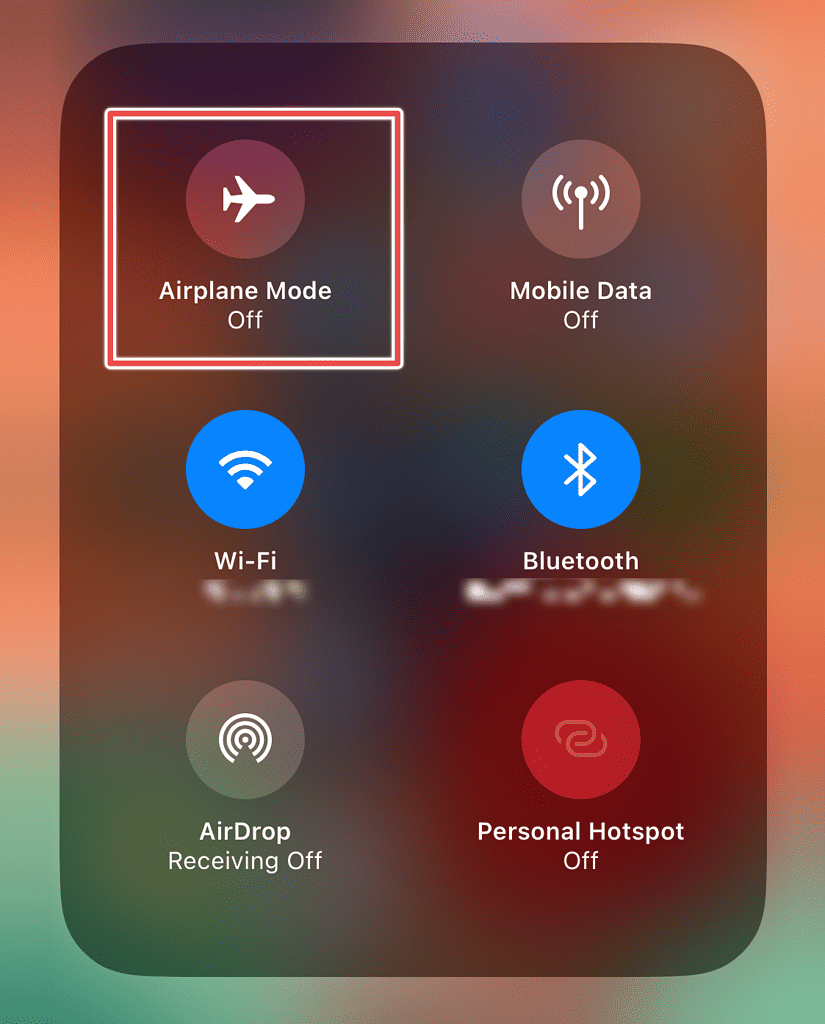Open the blue Wi-Fi circle button
Image resolution: width=825 pixels, height=1024 pixels.
(245, 468)
